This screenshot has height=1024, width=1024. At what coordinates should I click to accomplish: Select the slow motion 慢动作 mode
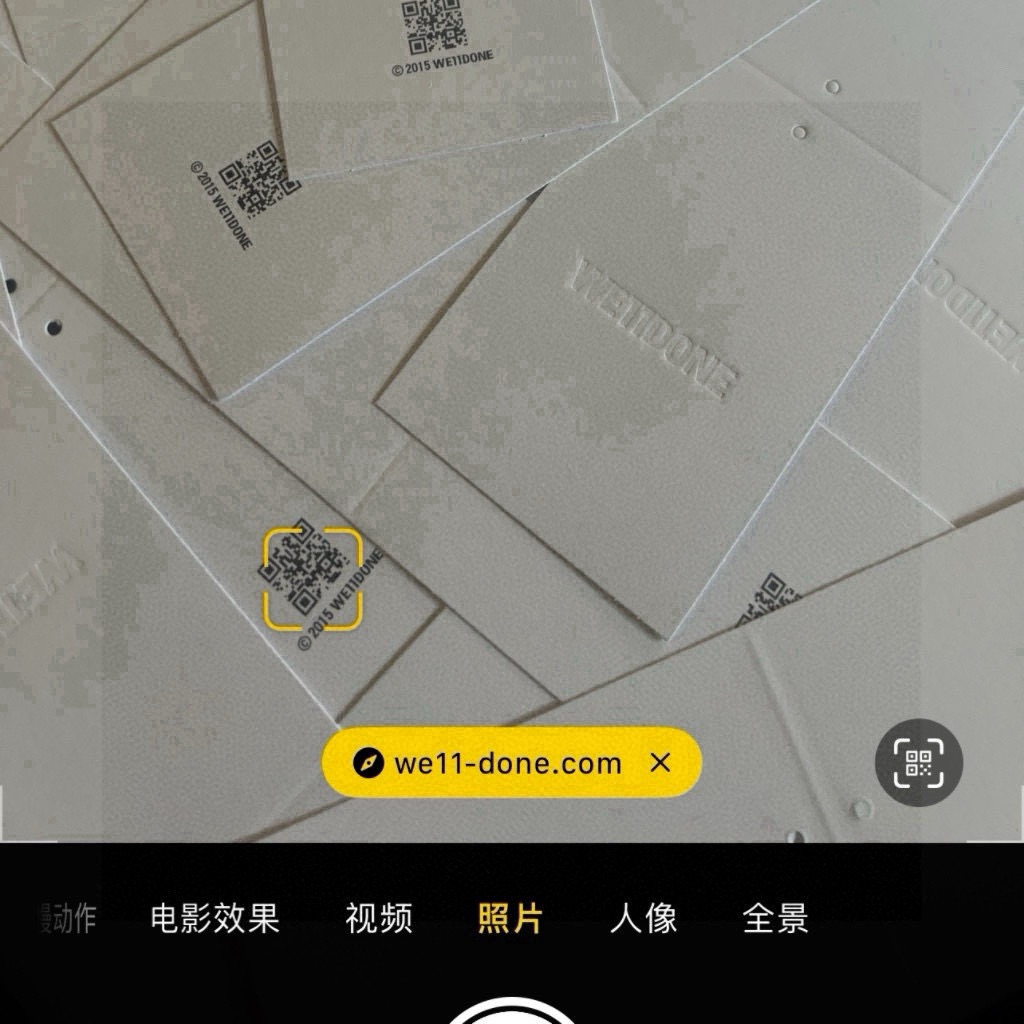[67, 918]
